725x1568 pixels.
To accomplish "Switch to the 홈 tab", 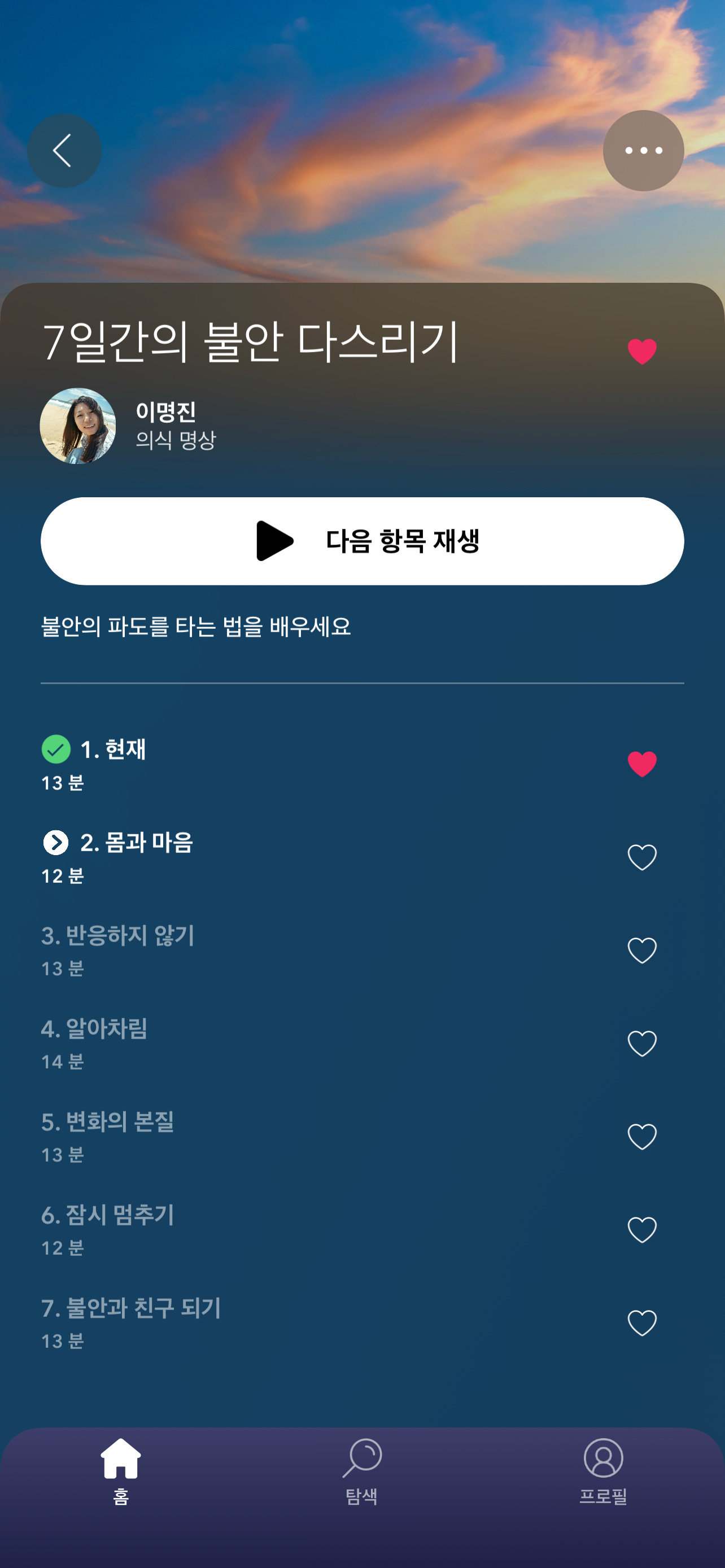I will (120, 1470).
